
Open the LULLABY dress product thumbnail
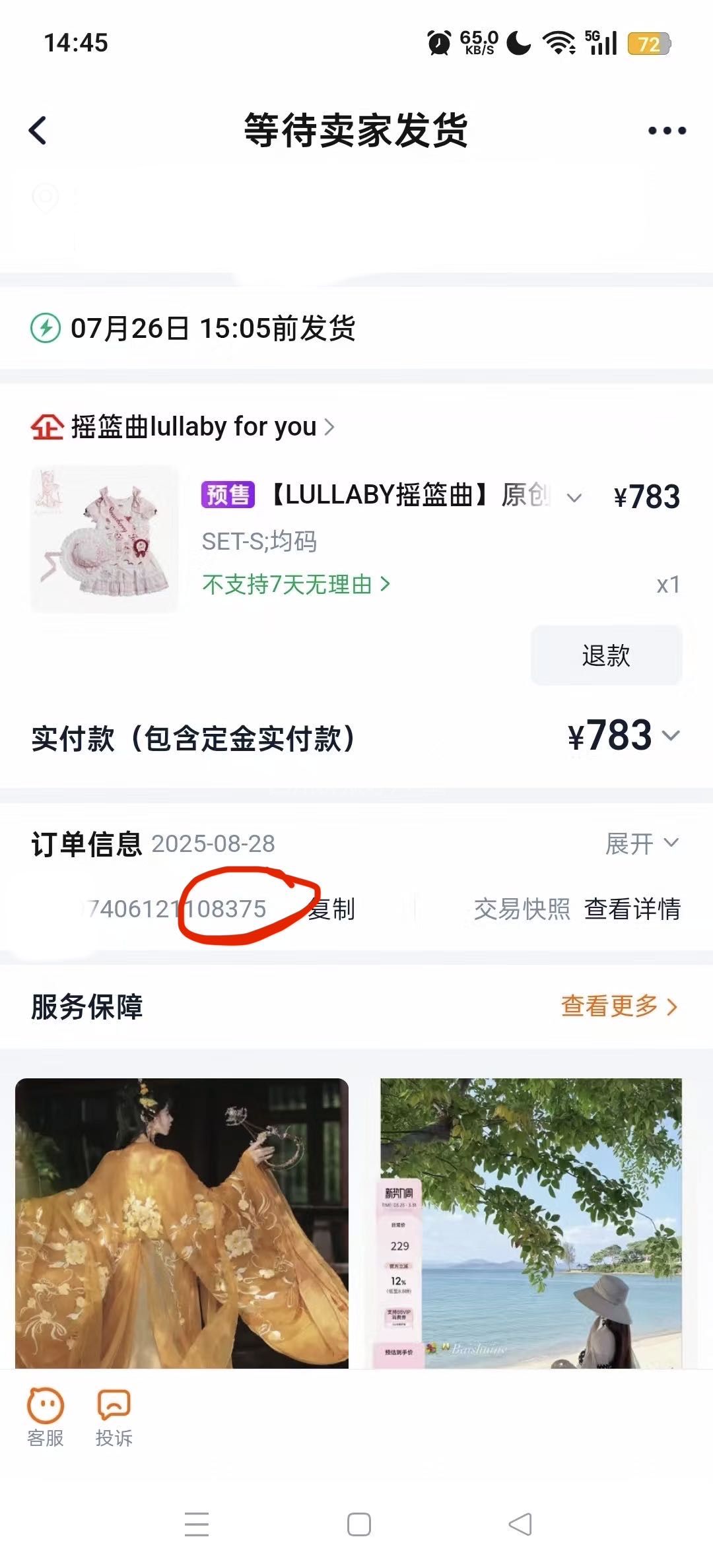(x=104, y=539)
